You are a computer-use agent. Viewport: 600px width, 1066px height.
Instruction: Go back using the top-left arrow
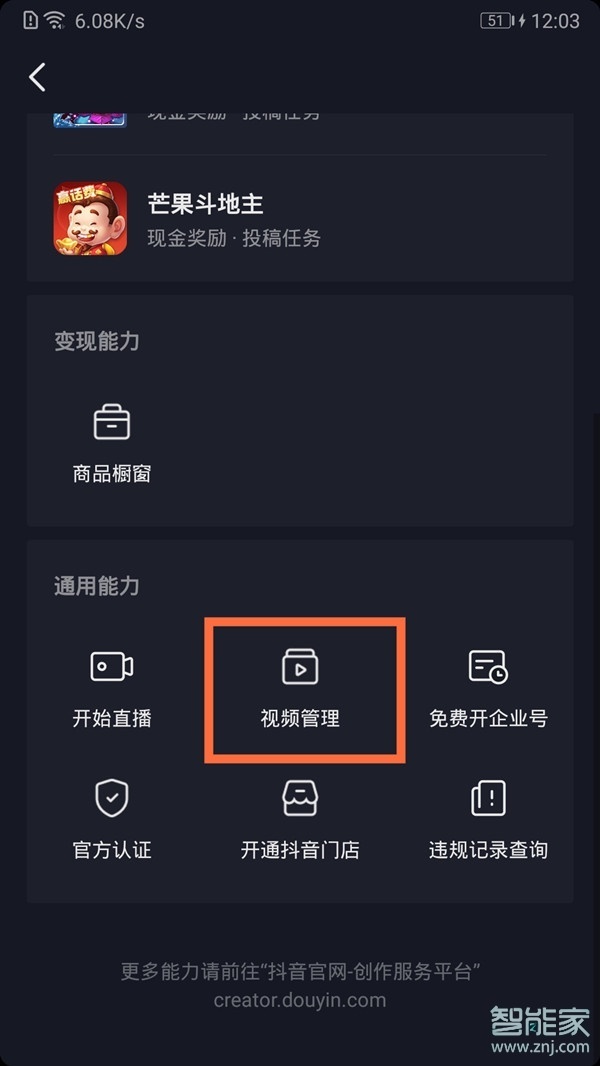pyautogui.click(x=38, y=77)
